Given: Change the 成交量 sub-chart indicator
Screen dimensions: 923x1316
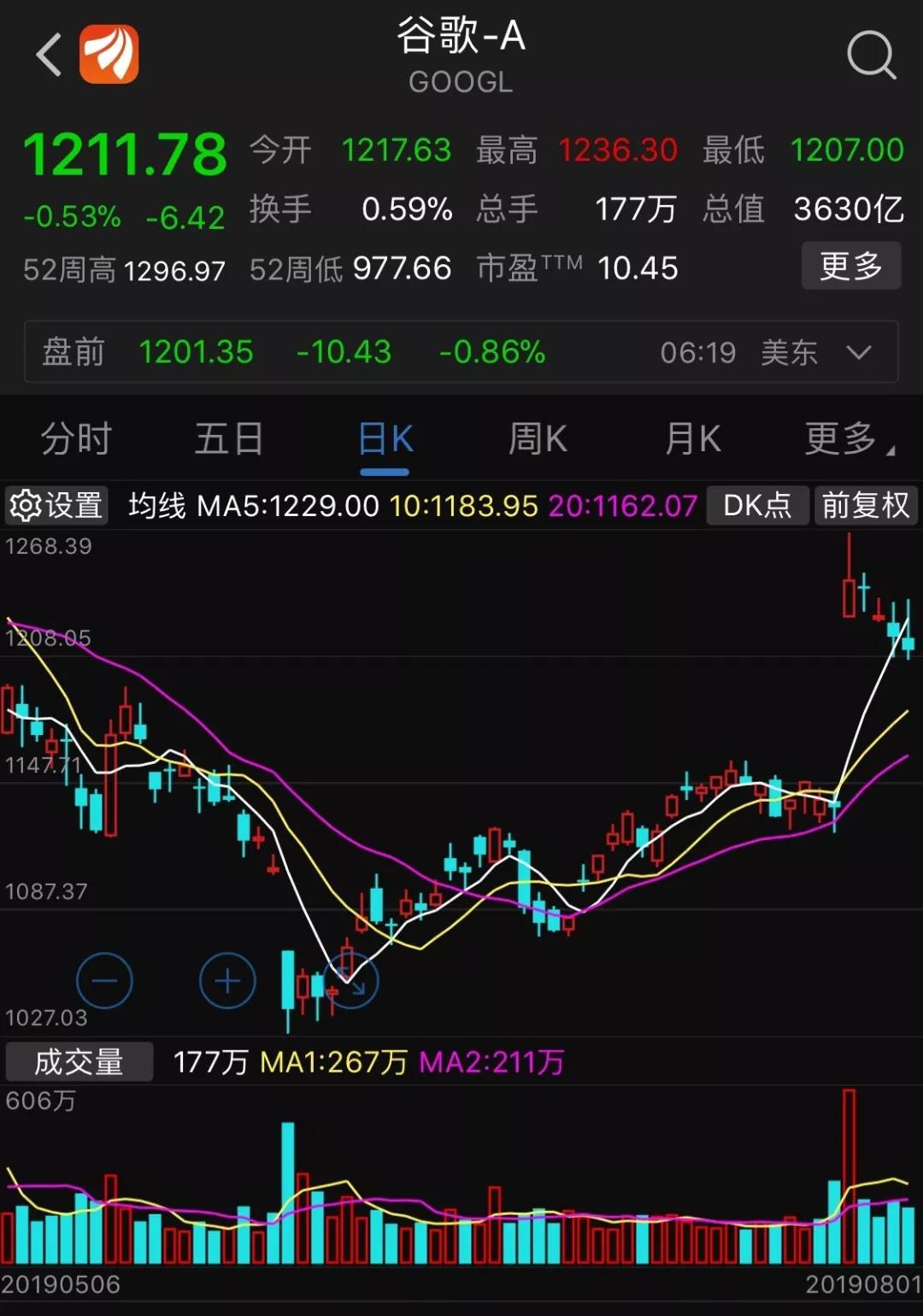Looking at the screenshot, I should 79,1061.
